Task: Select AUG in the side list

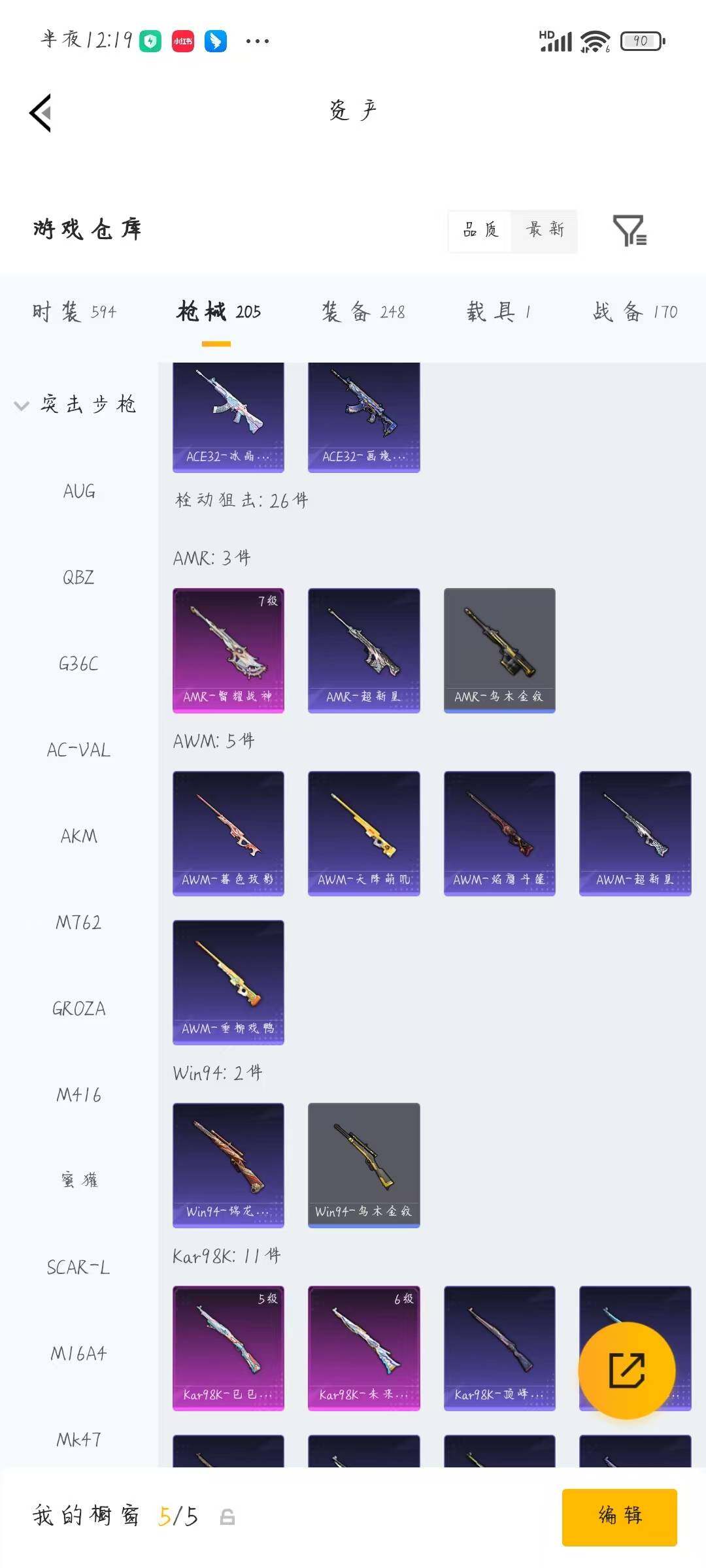Action: tap(79, 491)
